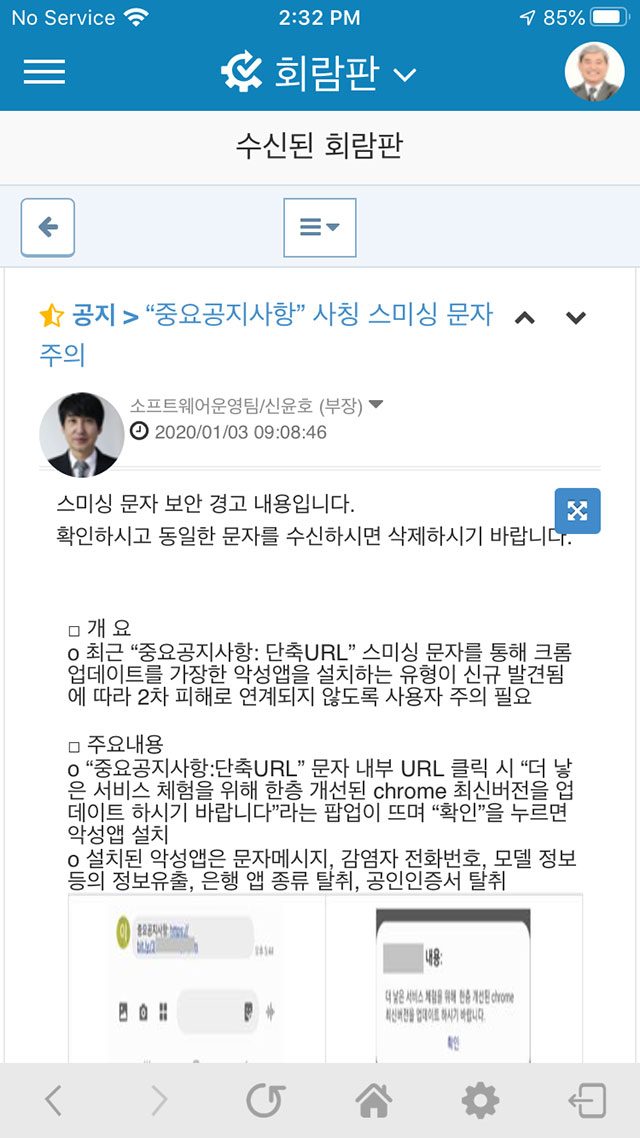Go to the next post with down chevron

575,318
